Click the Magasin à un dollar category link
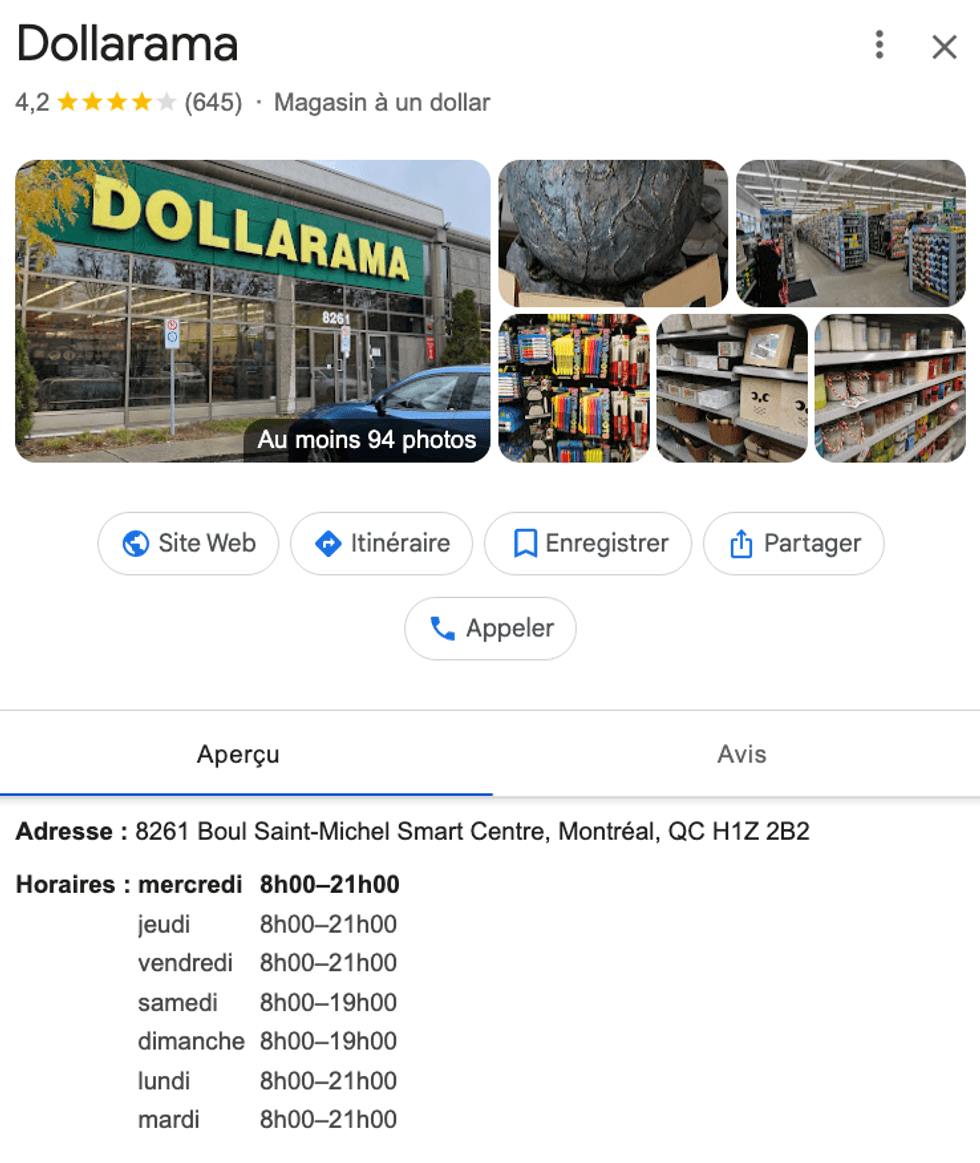 coord(383,101)
